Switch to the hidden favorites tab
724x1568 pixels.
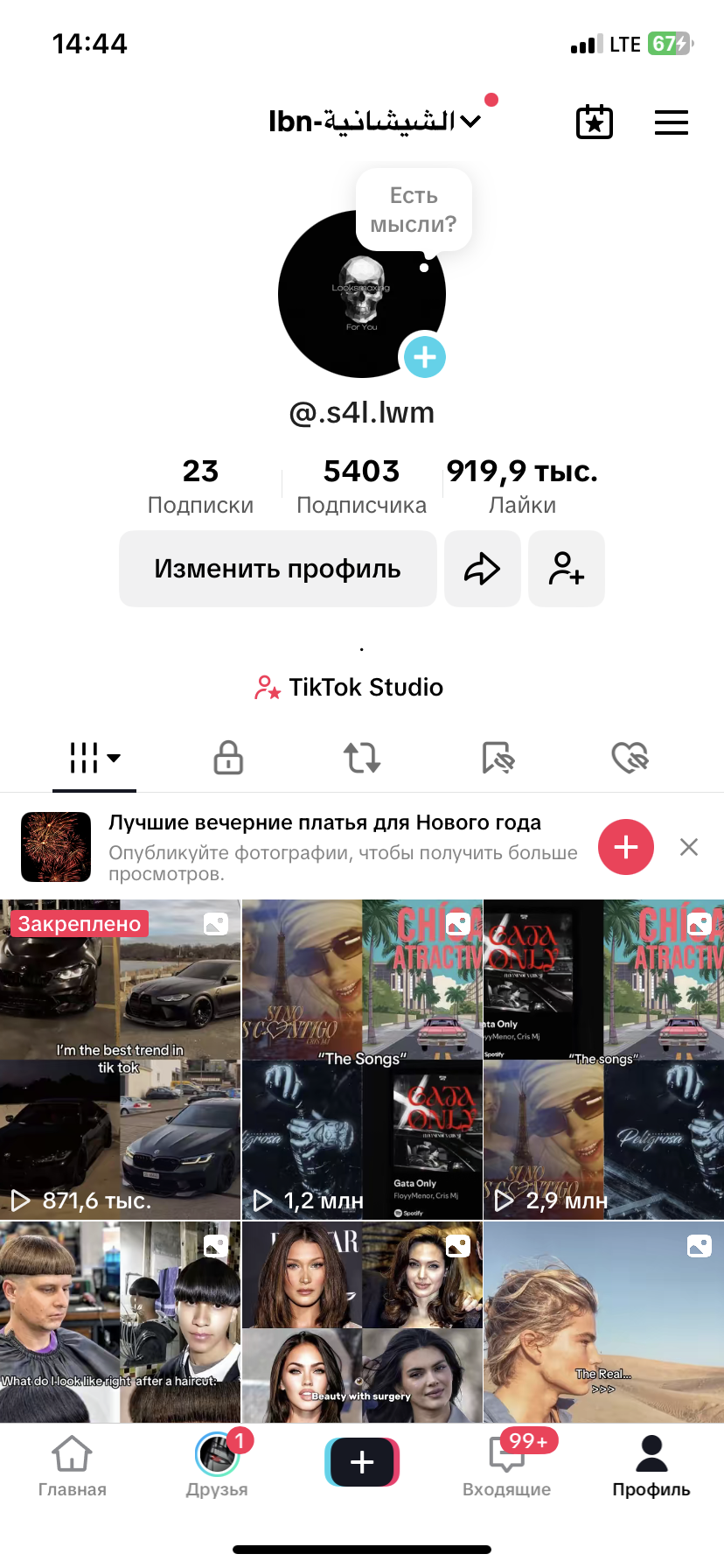coord(498,758)
